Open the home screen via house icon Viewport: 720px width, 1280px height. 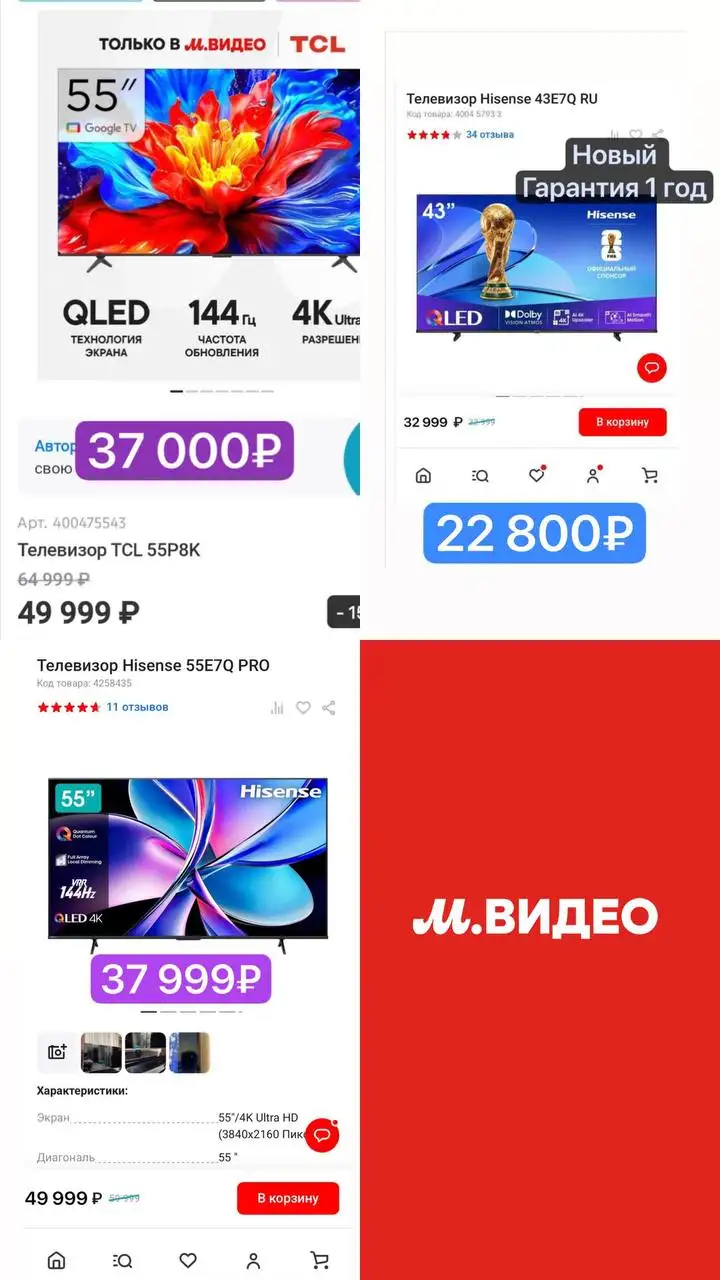tap(57, 1260)
